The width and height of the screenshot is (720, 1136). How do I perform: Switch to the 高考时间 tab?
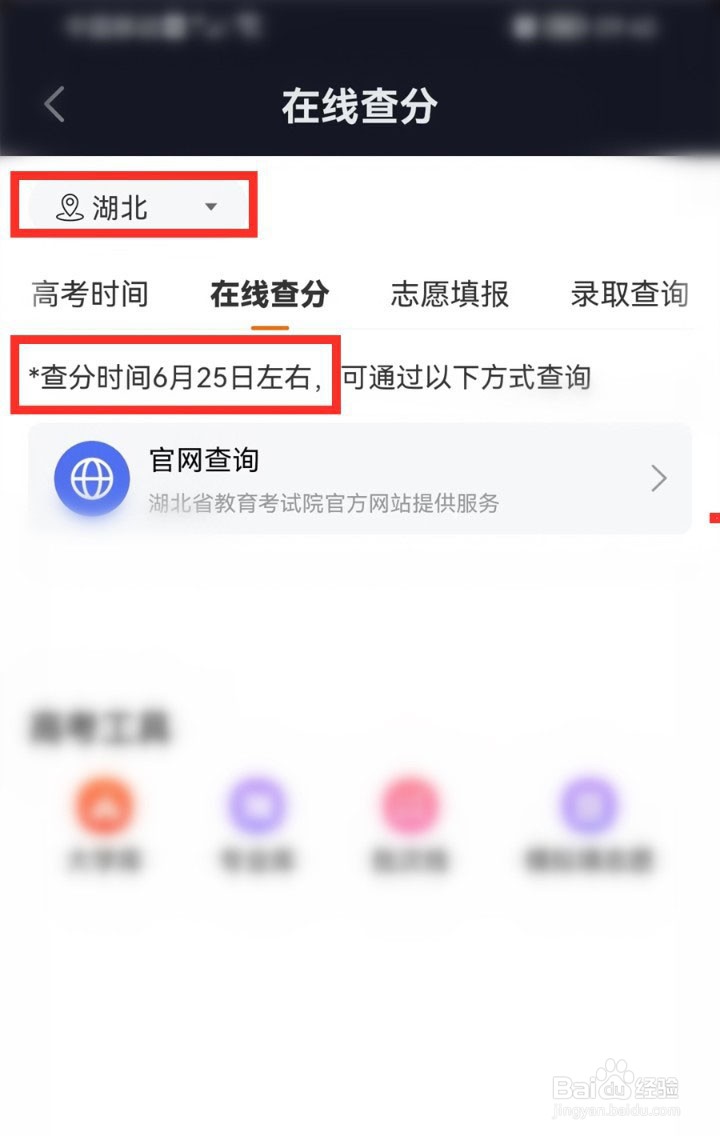[x=88, y=294]
